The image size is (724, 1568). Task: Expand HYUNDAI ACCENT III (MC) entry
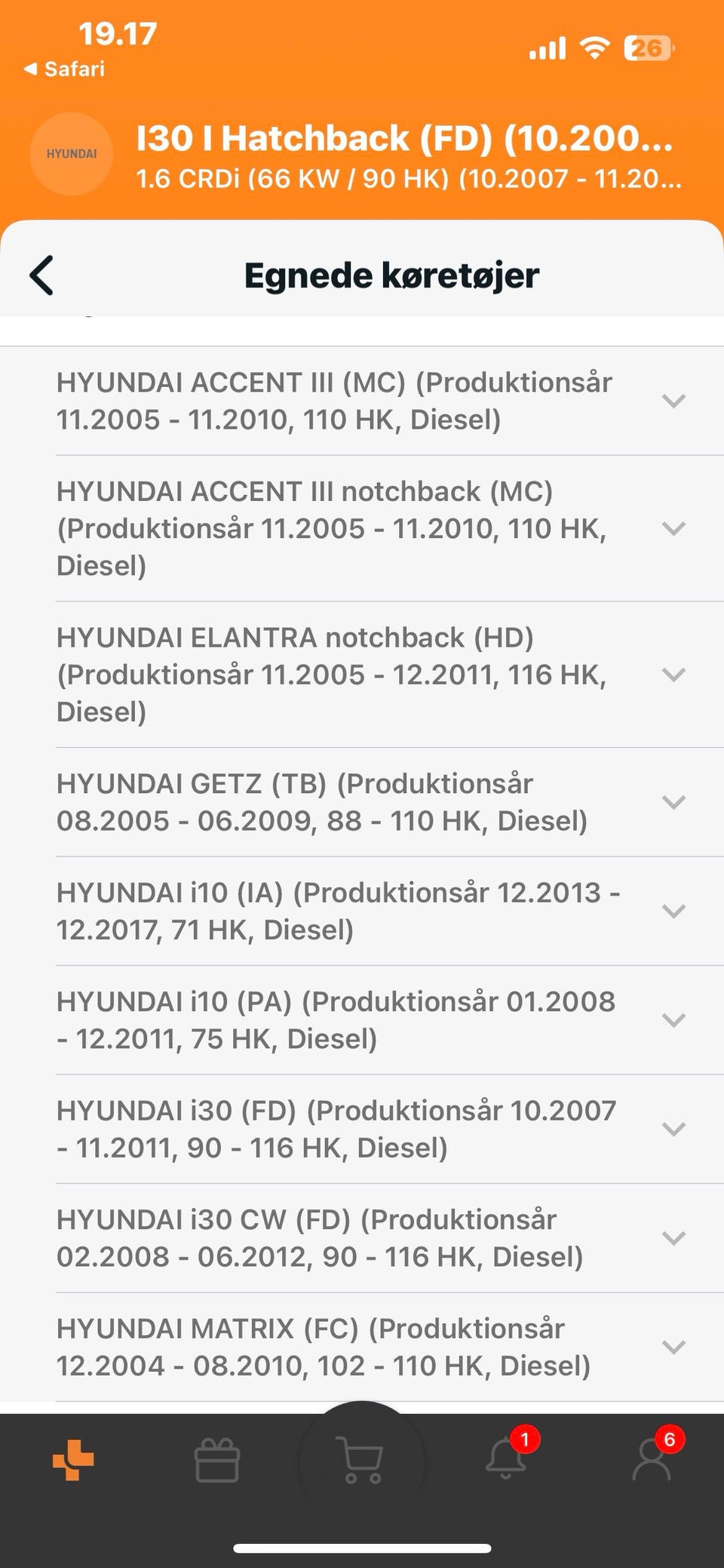pyautogui.click(x=673, y=401)
